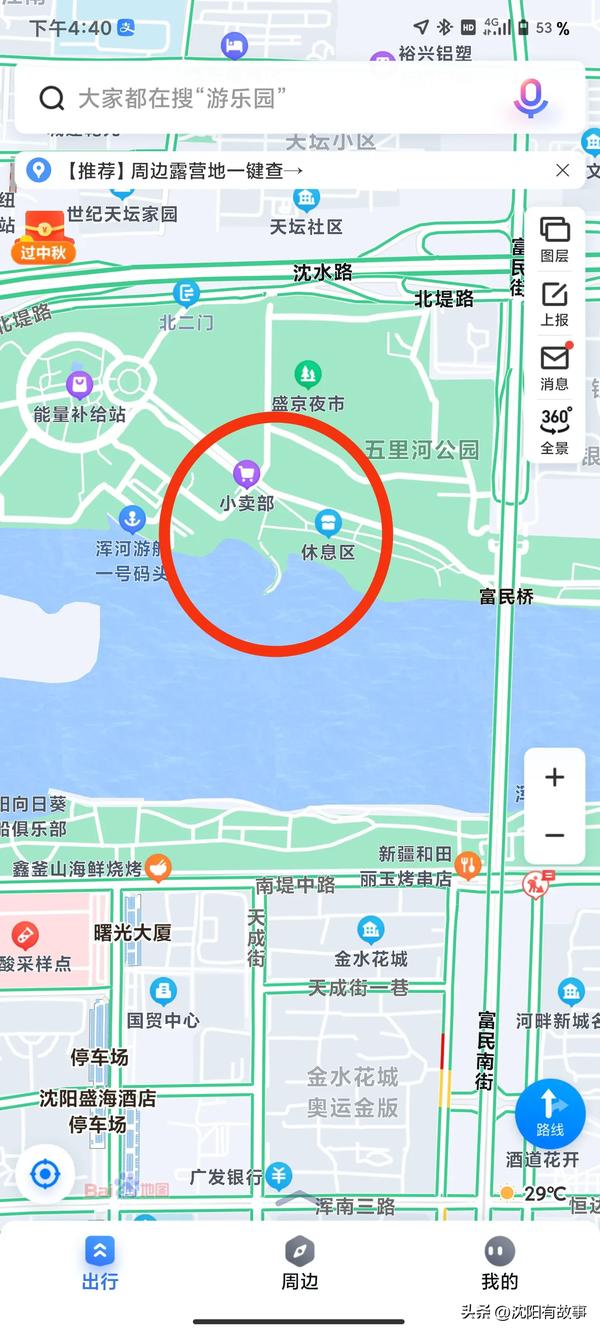This screenshot has width=600, height=1333.
Task: Select the 小卖部 shop marker
Action: pyautogui.click(x=246, y=474)
